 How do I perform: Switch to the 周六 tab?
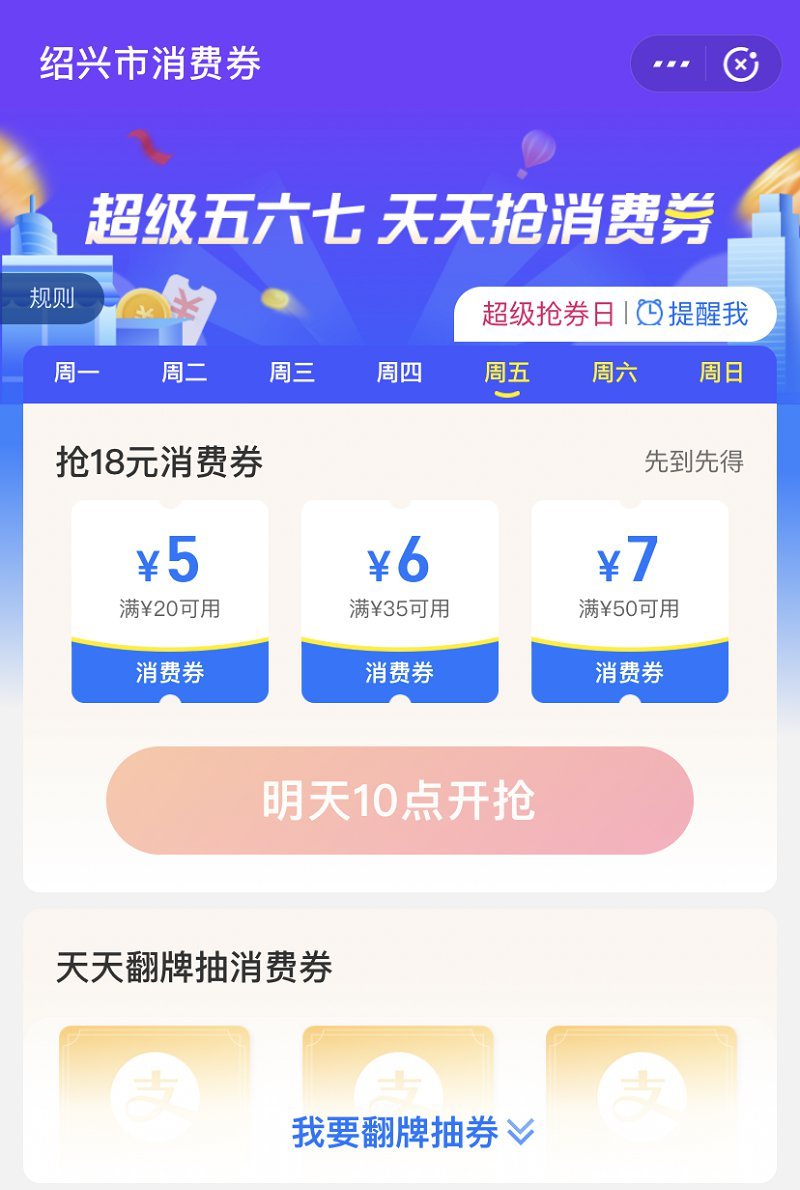point(614,374)
